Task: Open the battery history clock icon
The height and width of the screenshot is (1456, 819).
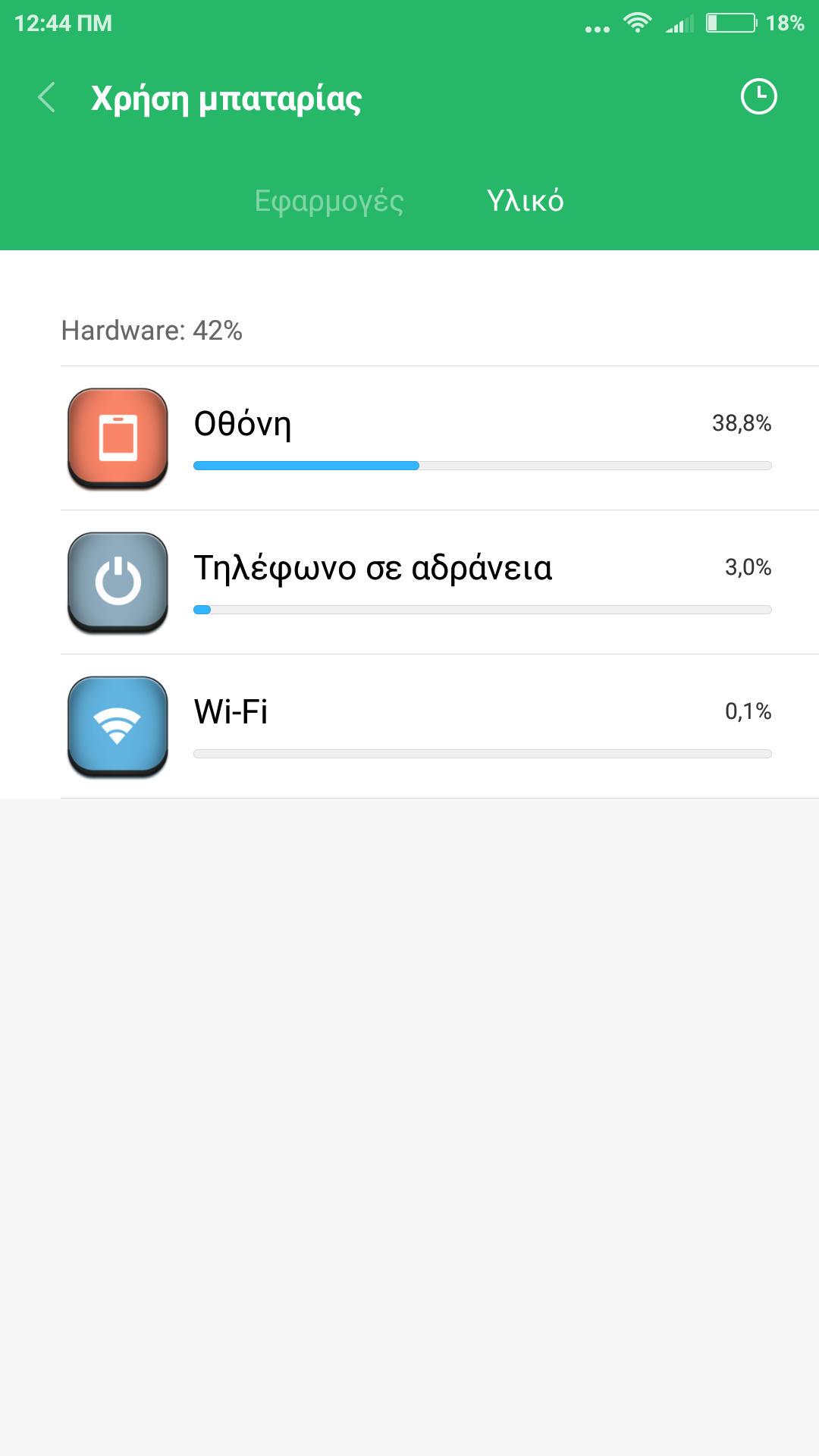Action: click(758, 97)
